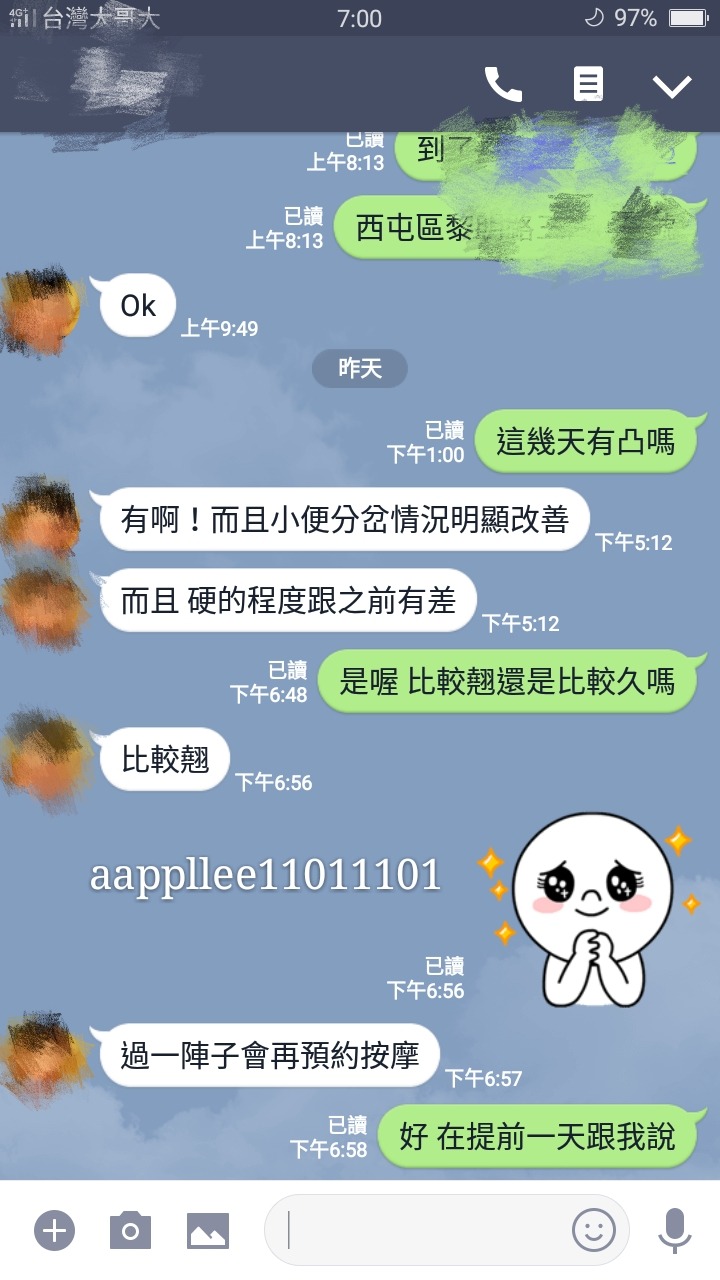The width and height of the screenshot is (720, 1280).
Task: Open the camera icon near input bar
Action: 129,1230
